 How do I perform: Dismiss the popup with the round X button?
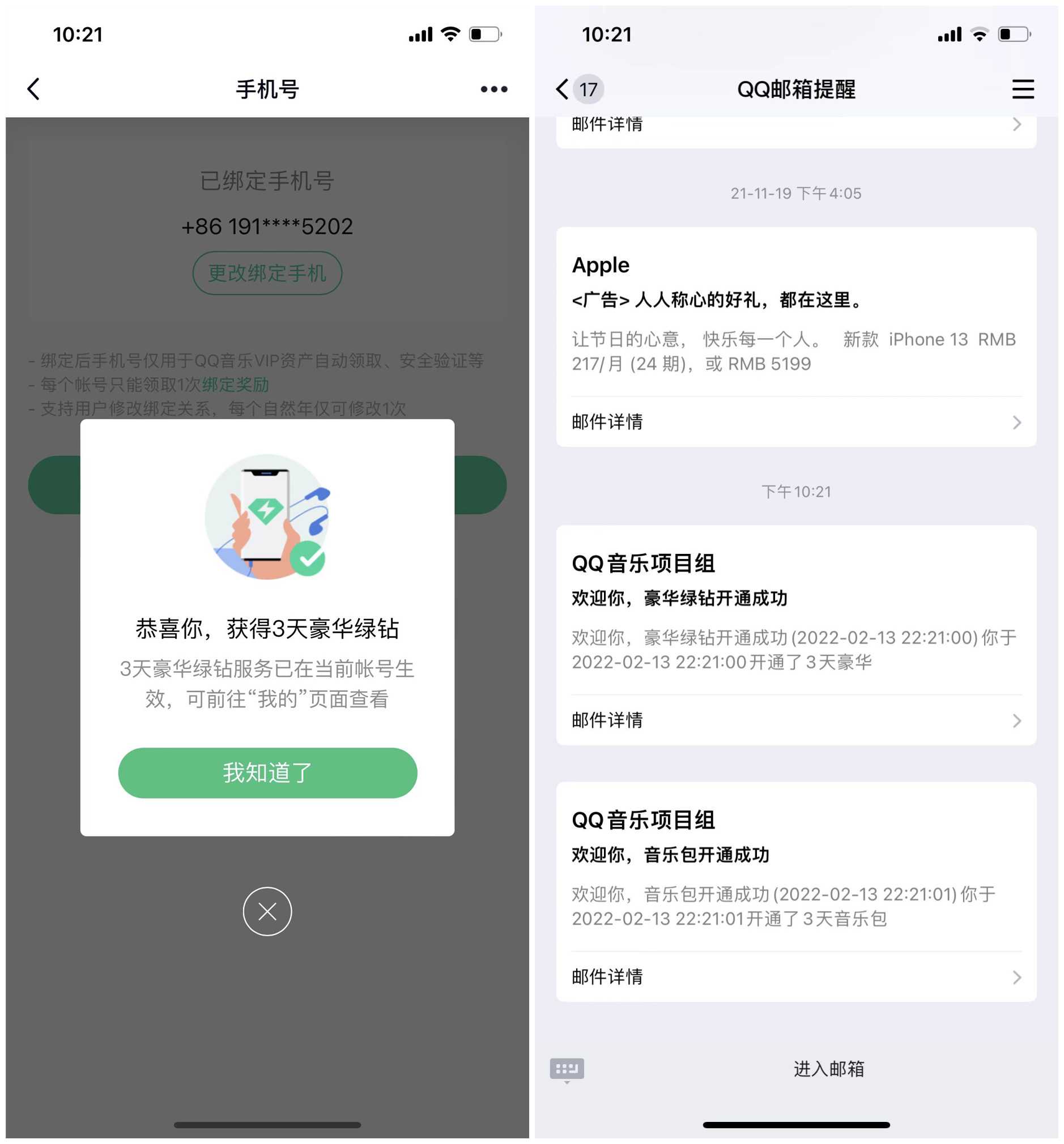[x=267, y=911]
